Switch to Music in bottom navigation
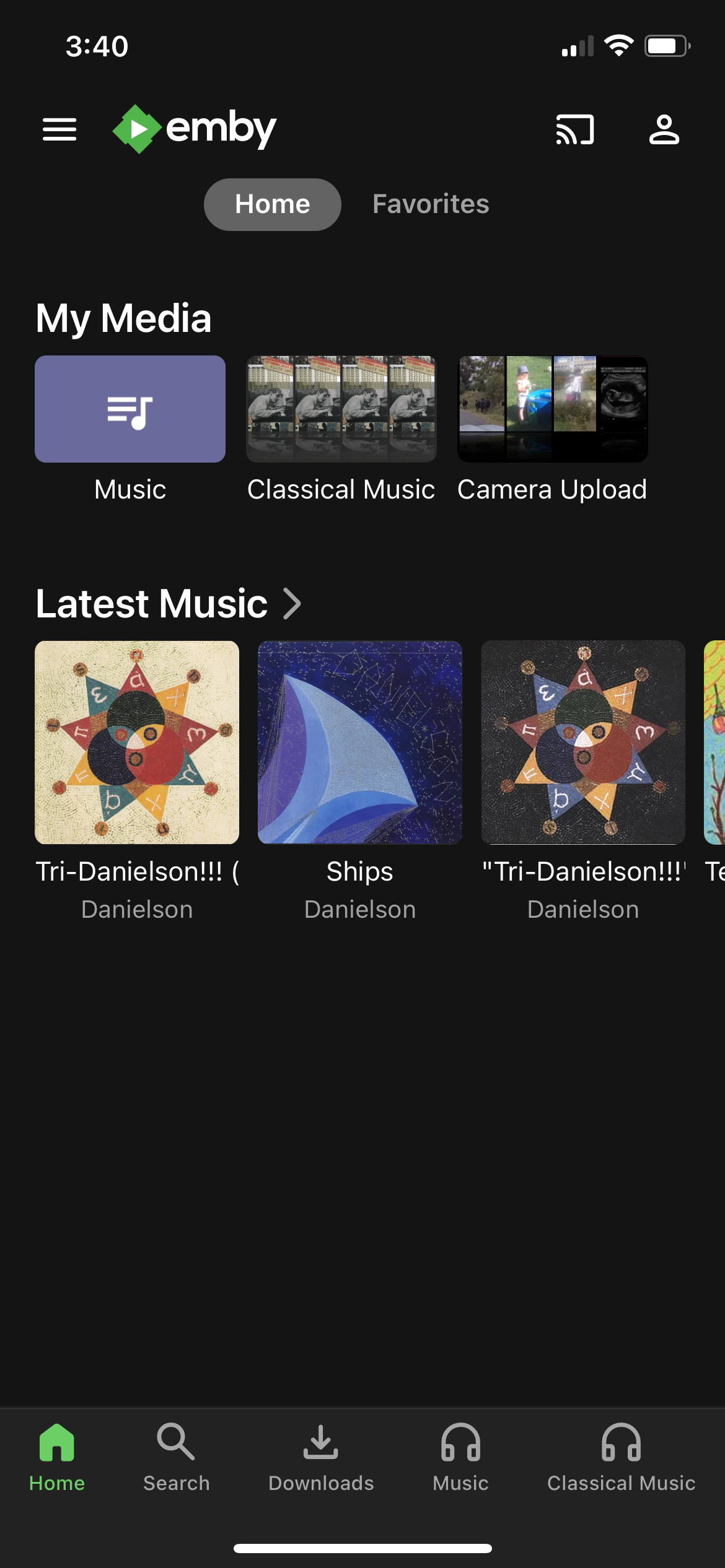This screenshot has height=1568, width=725. pyautogui.click(x=460, y=1457)
